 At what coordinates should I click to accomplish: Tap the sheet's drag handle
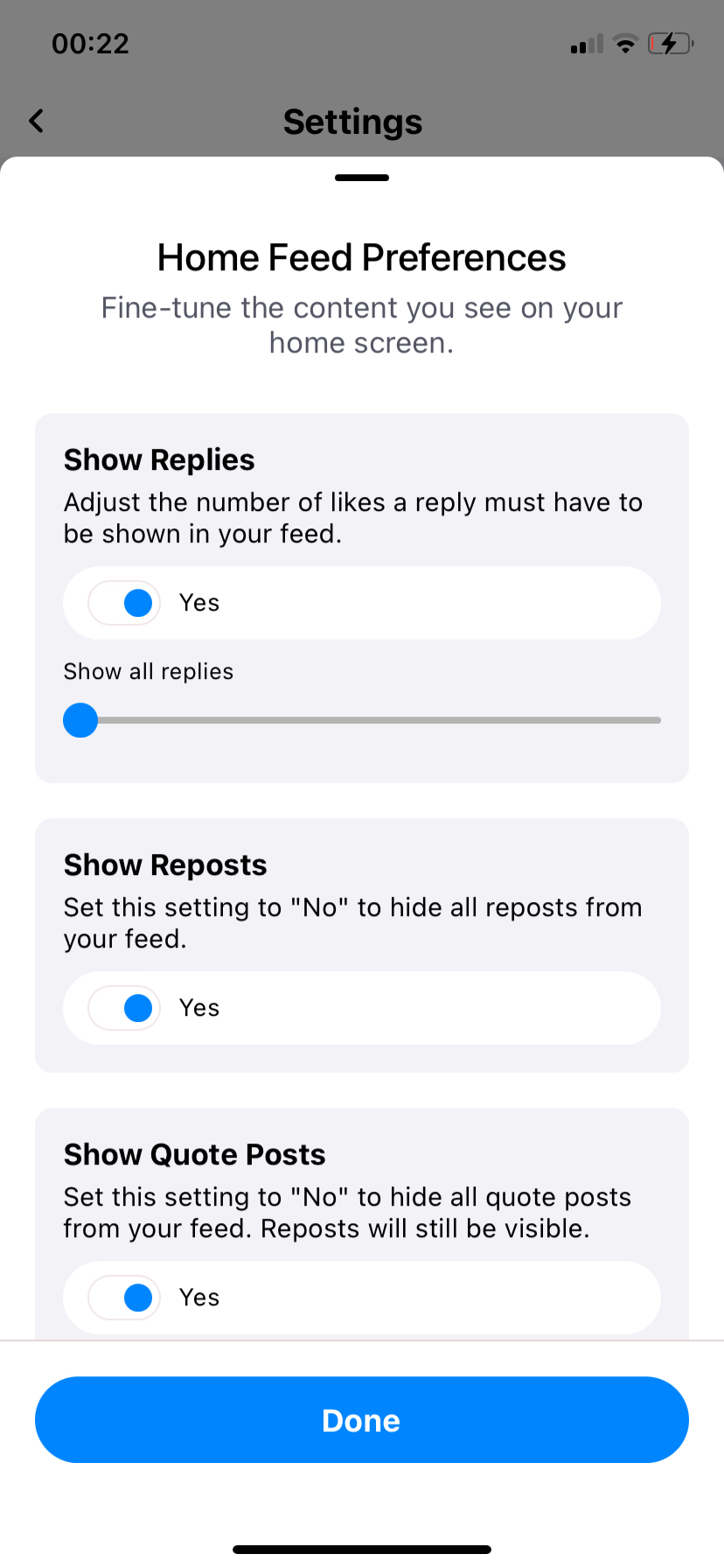(362, 178)
